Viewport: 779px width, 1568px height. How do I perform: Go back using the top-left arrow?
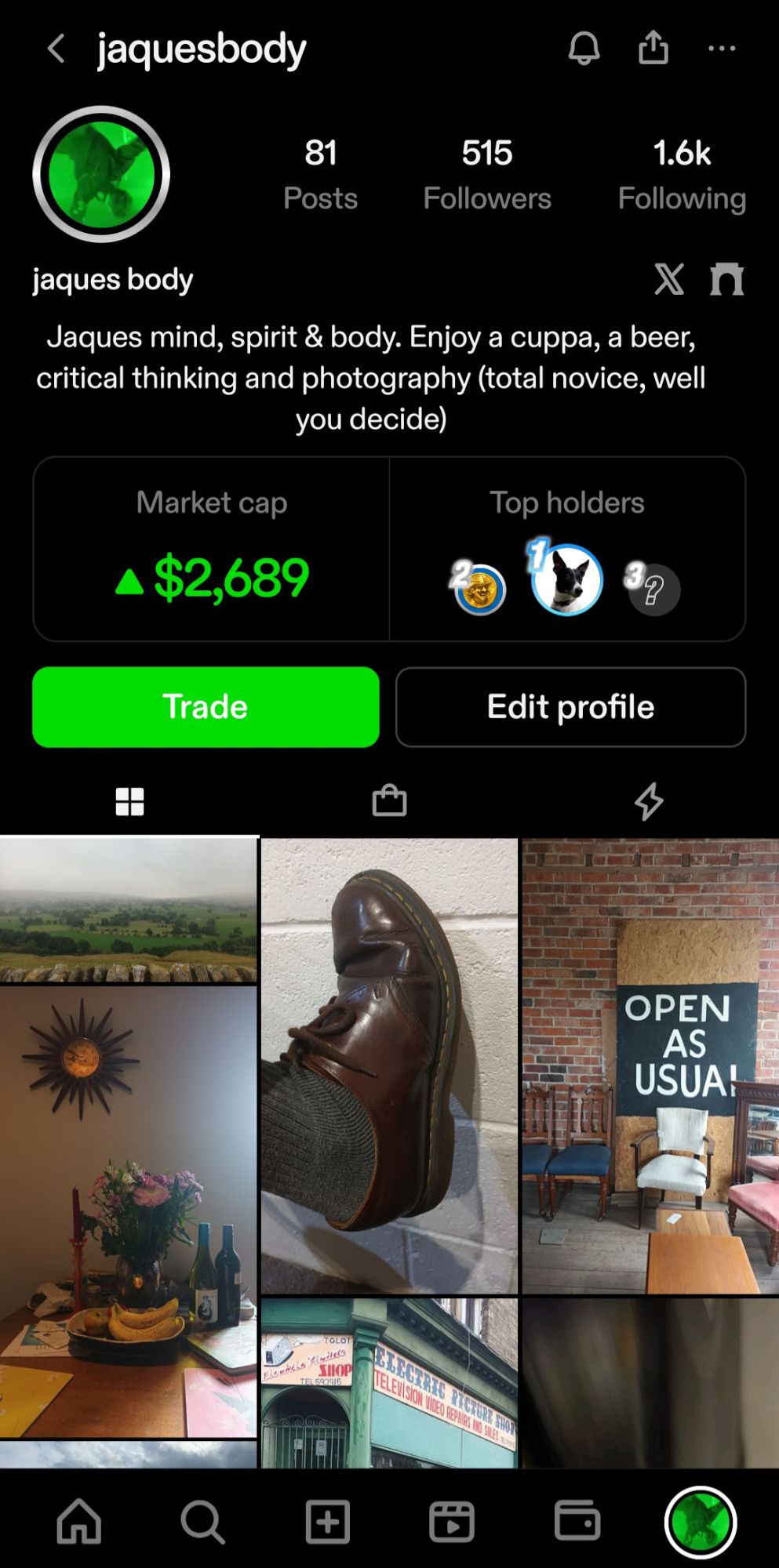[56, 49]
